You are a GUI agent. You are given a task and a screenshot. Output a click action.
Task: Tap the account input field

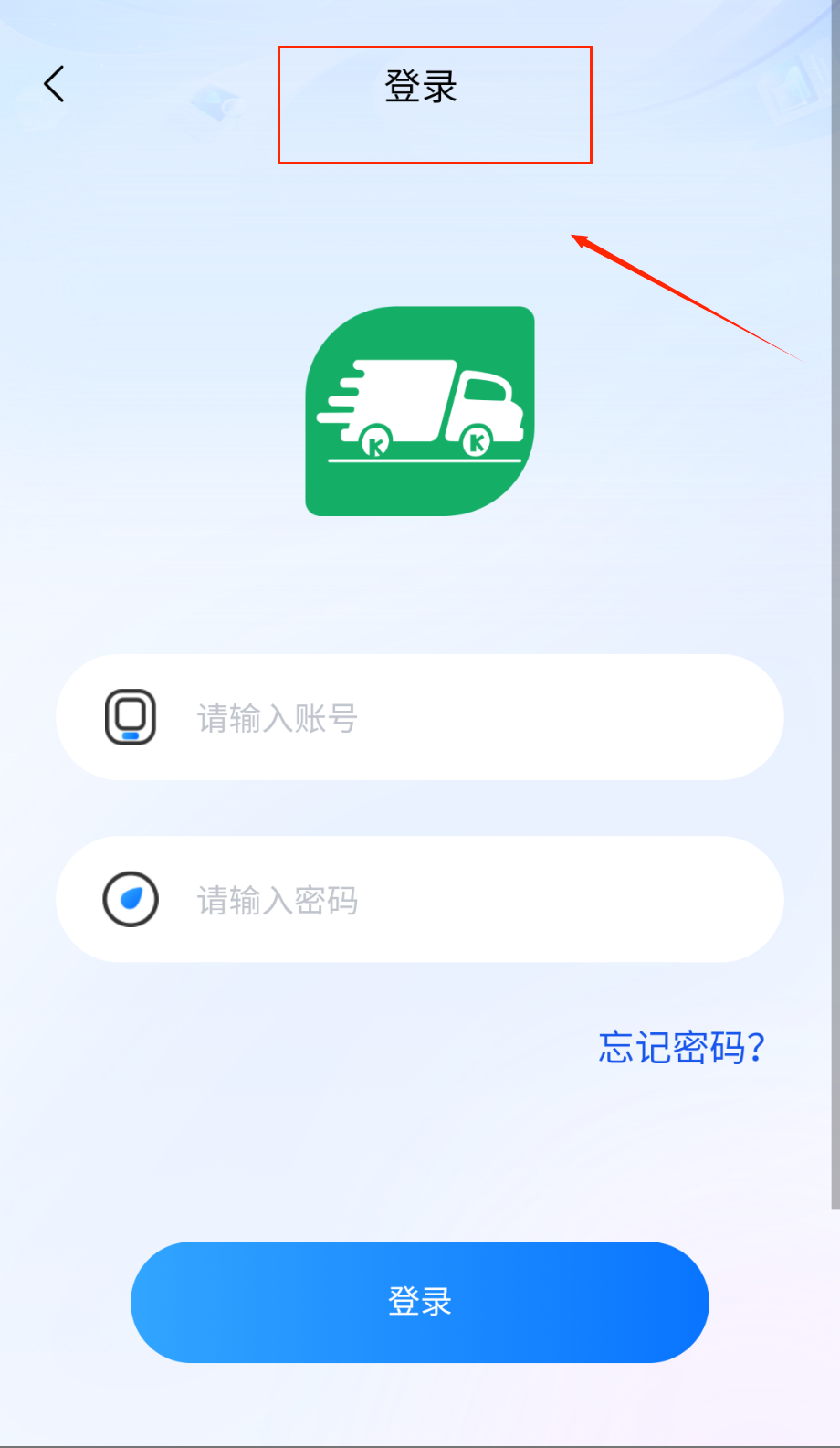pyautogui.click(x=457, y=718)
